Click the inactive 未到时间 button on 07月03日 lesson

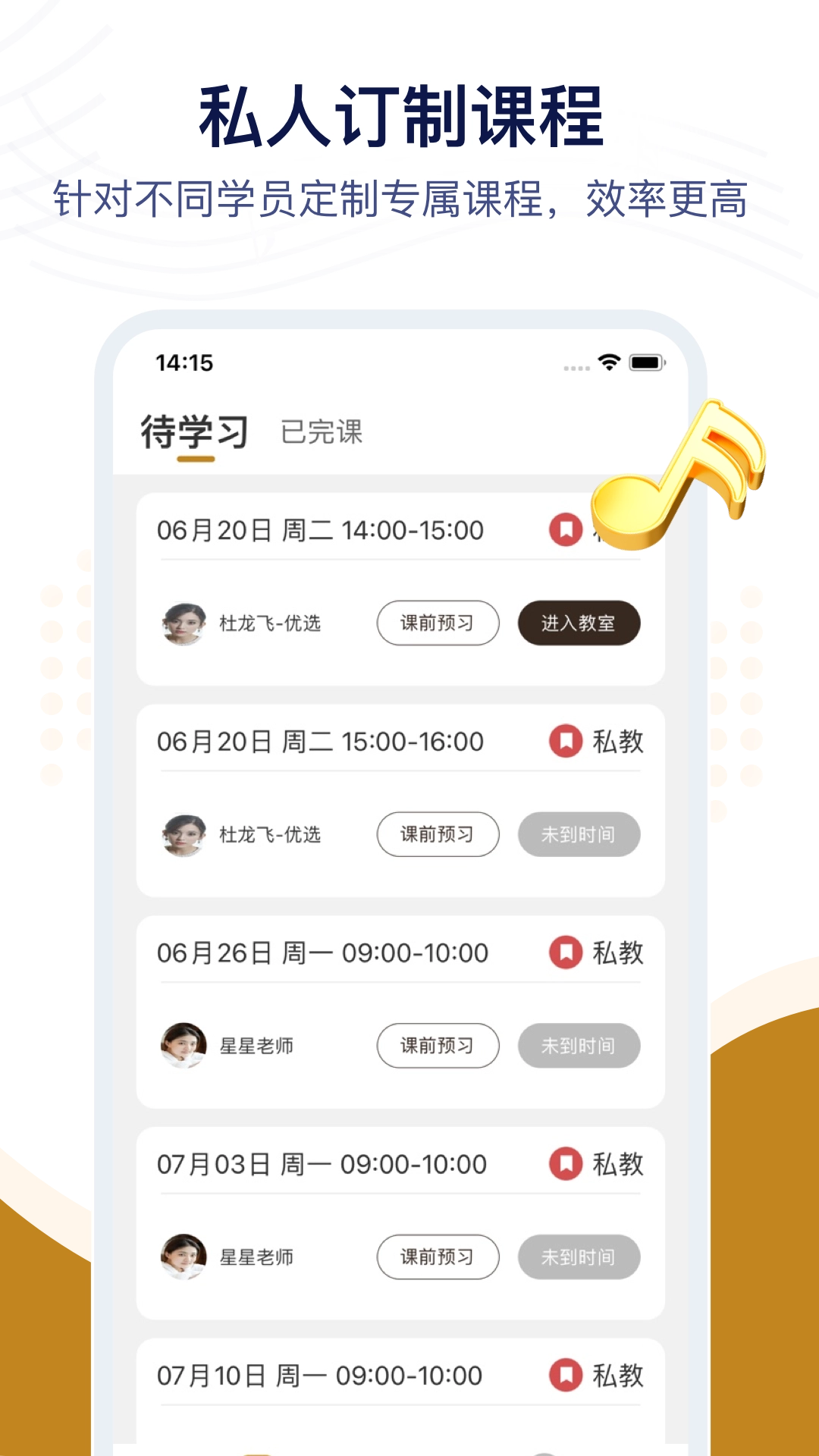(x=579, y=1257)
